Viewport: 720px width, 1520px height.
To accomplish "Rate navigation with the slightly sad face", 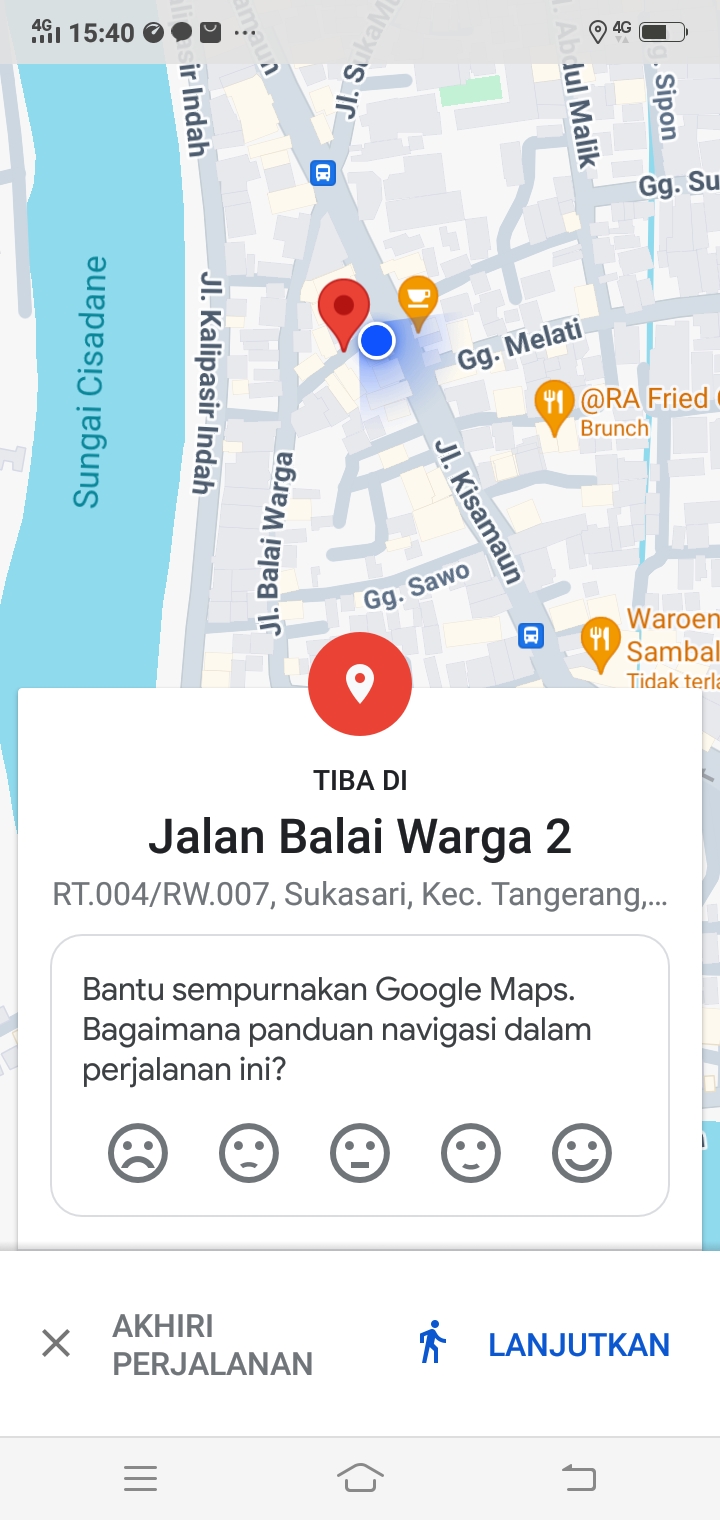I will click(249, 1153).
